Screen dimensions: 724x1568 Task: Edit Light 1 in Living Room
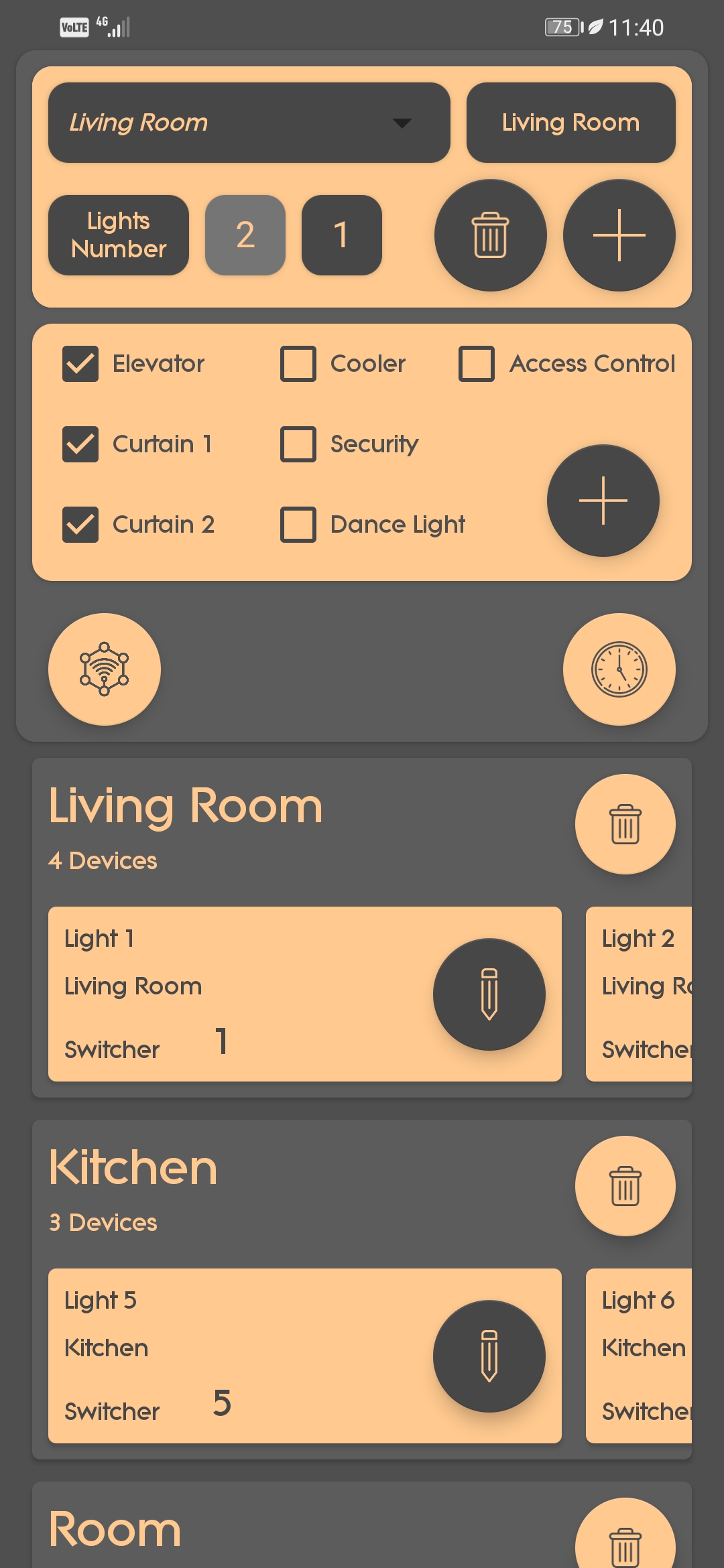point(489,994)
